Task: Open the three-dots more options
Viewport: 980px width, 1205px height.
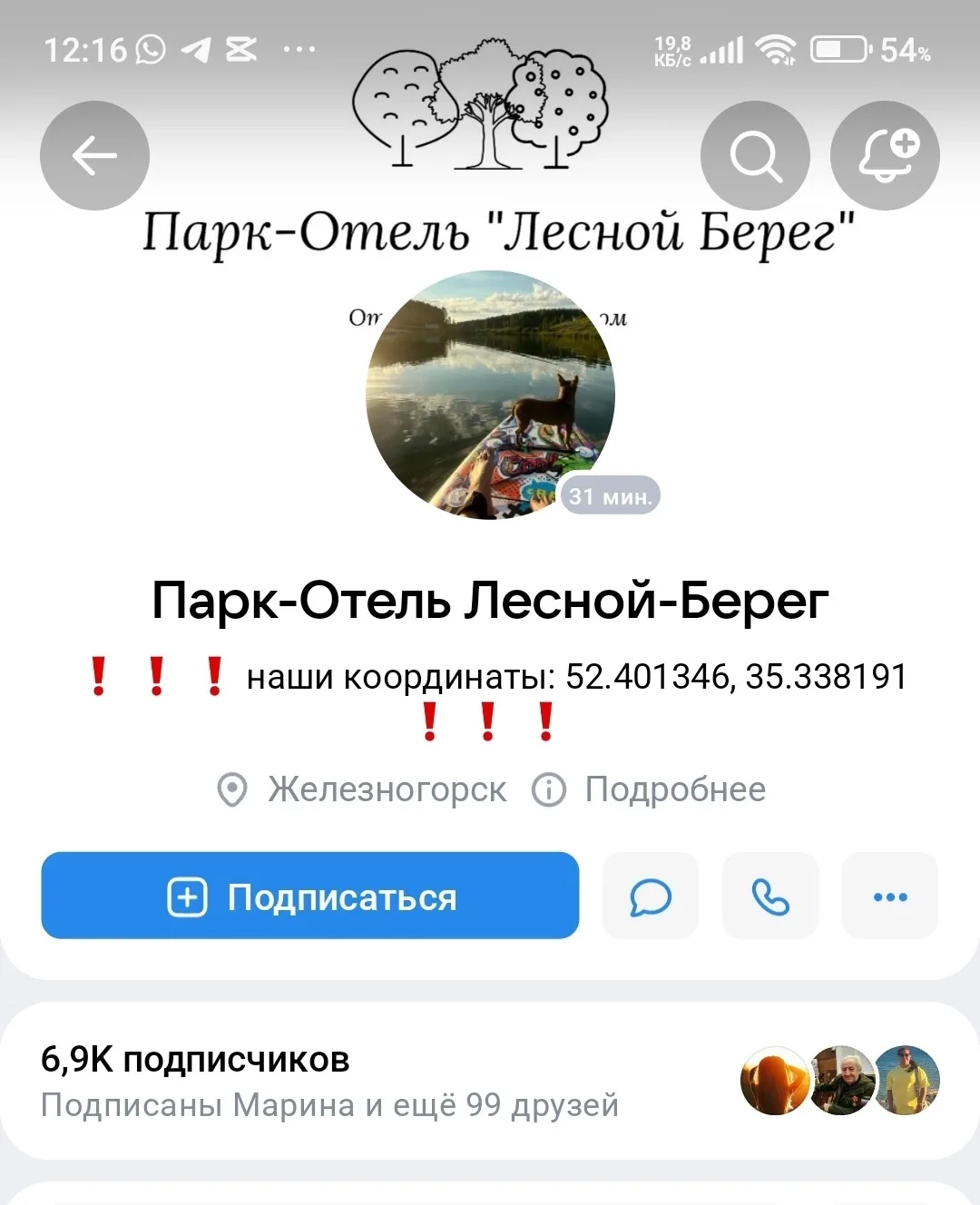Action: click(890, 896)
